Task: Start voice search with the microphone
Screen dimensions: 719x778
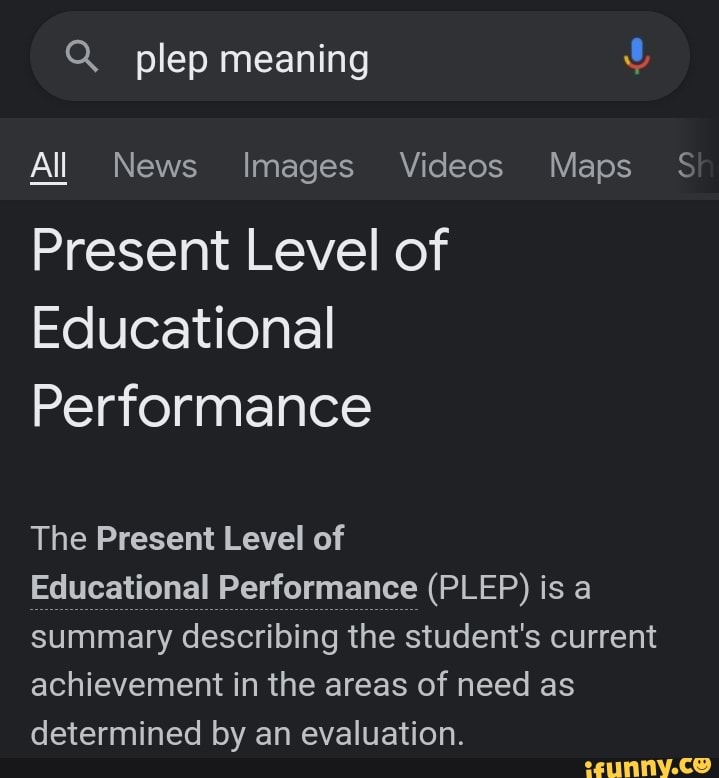Action: 637,57
